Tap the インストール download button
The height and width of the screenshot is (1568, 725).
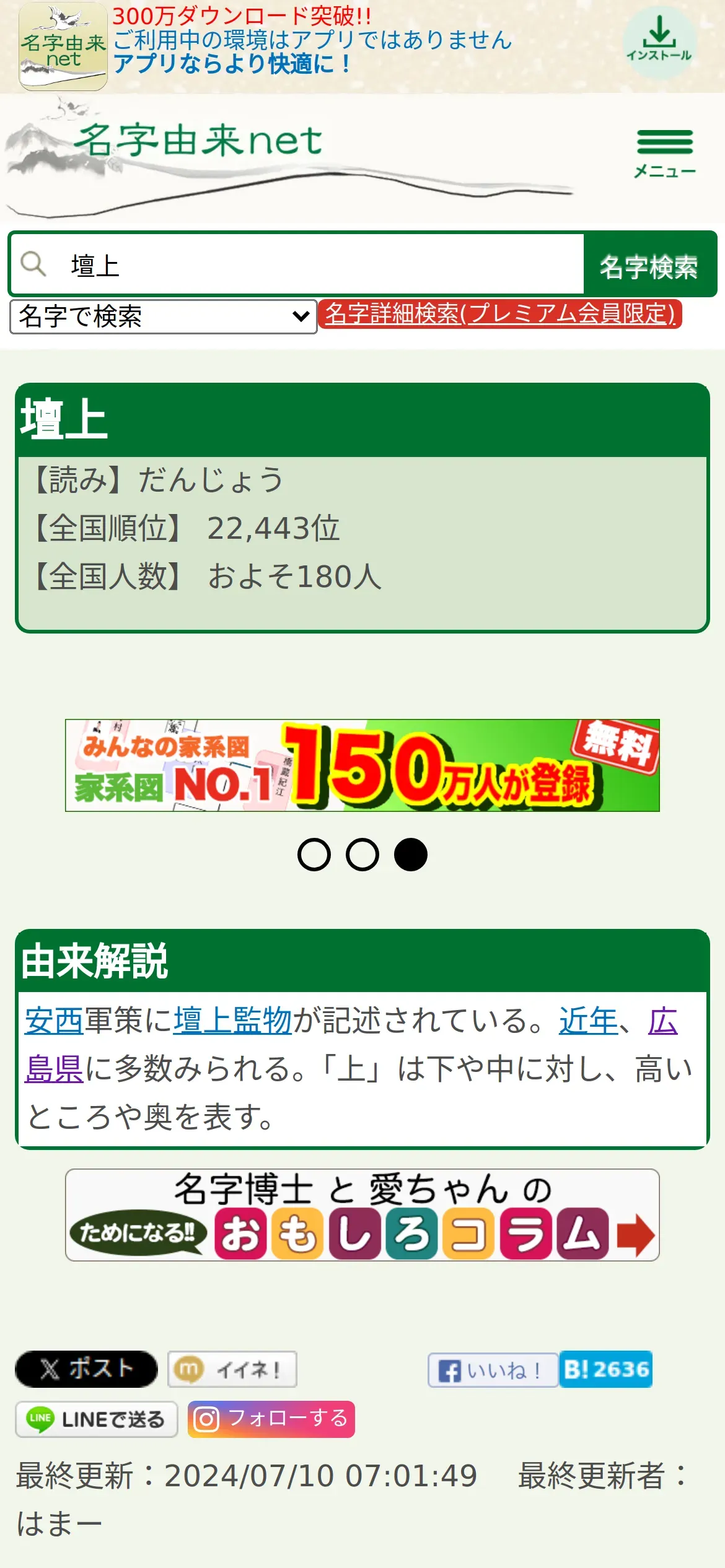click(x=659, y=41)
